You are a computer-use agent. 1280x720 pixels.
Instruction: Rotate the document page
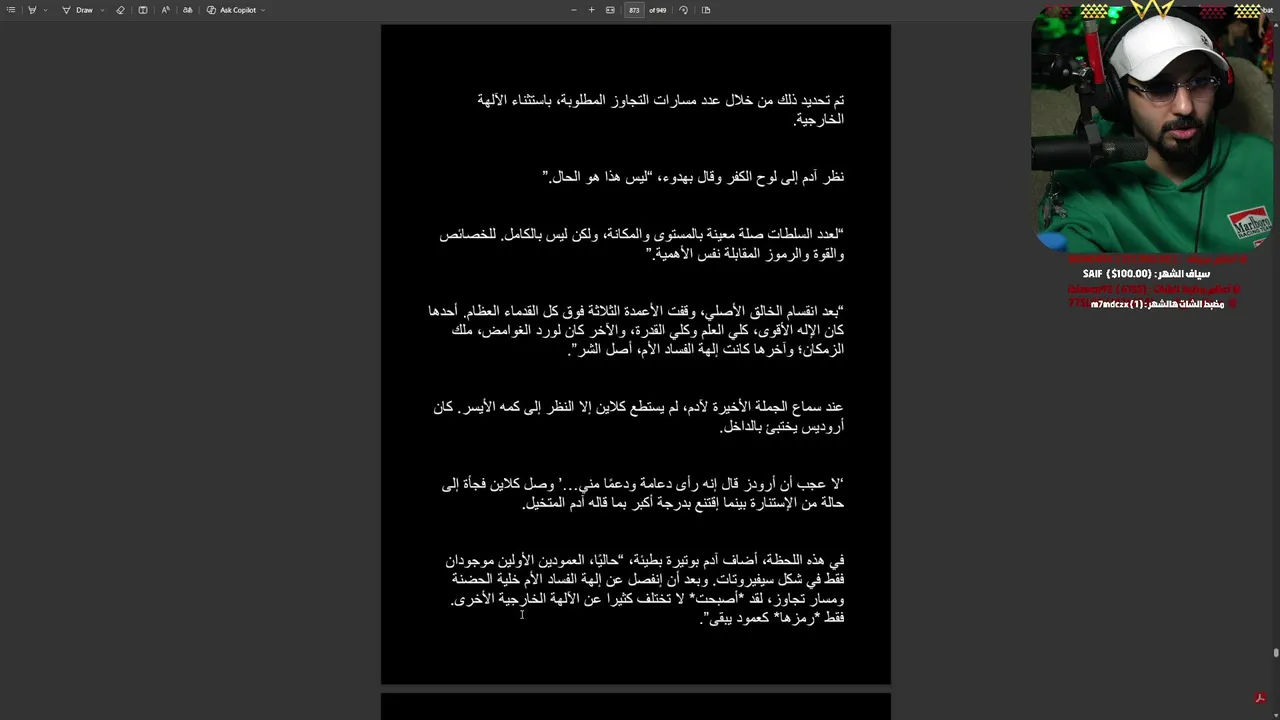click(x=683, y=10)
